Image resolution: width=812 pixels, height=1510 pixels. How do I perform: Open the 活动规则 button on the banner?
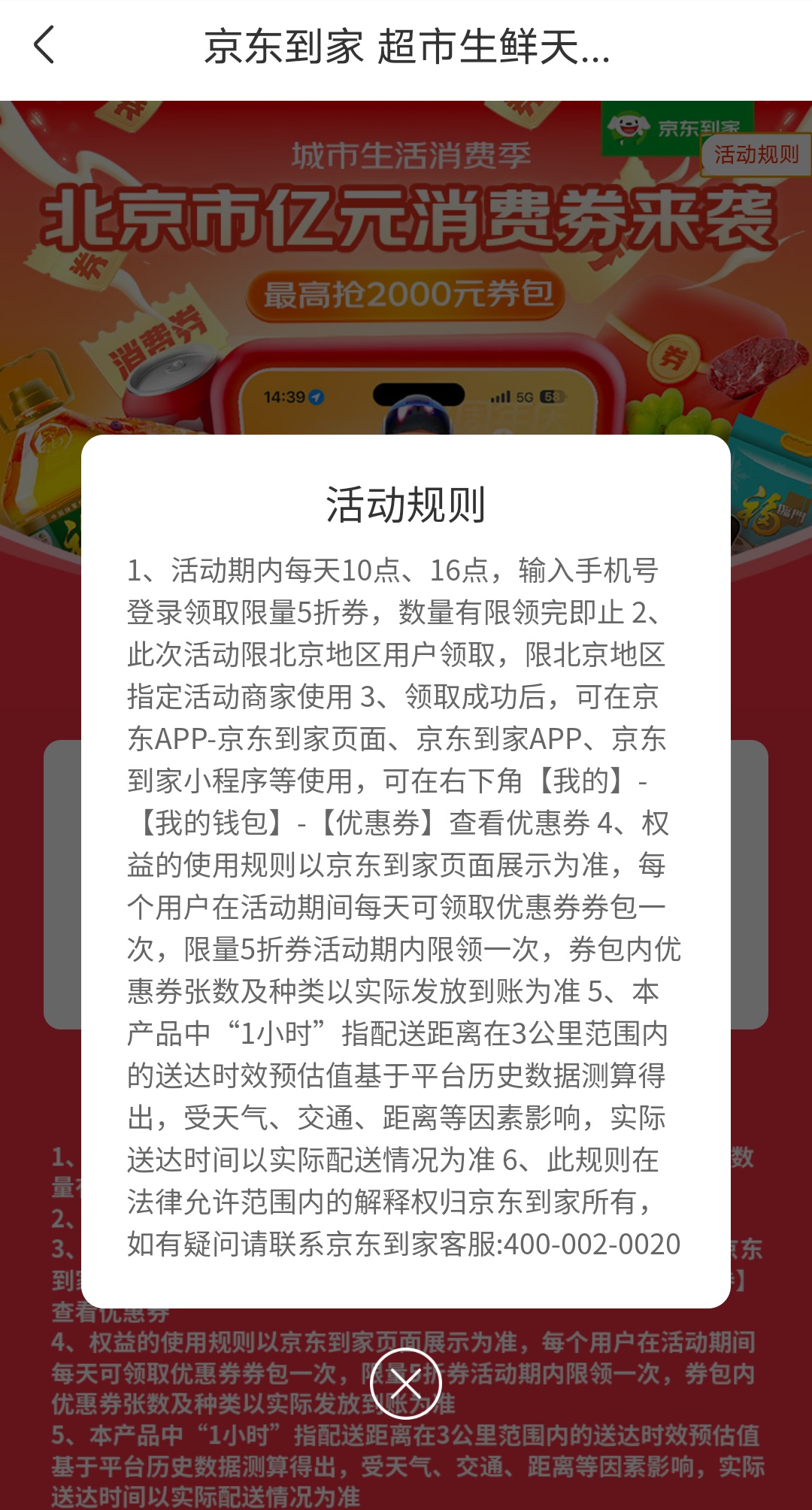755,155
